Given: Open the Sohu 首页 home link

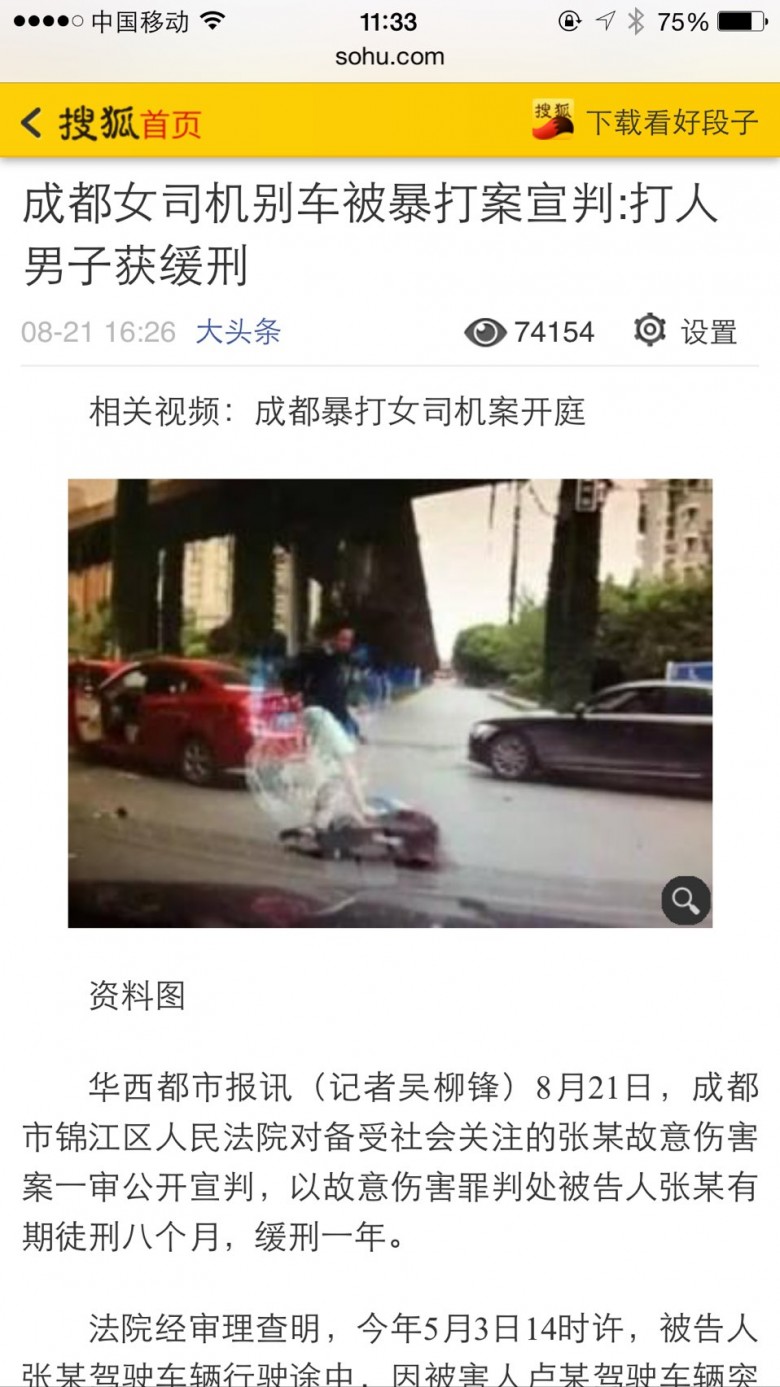Looking at the screenshot, I should (x=171, y=124).
